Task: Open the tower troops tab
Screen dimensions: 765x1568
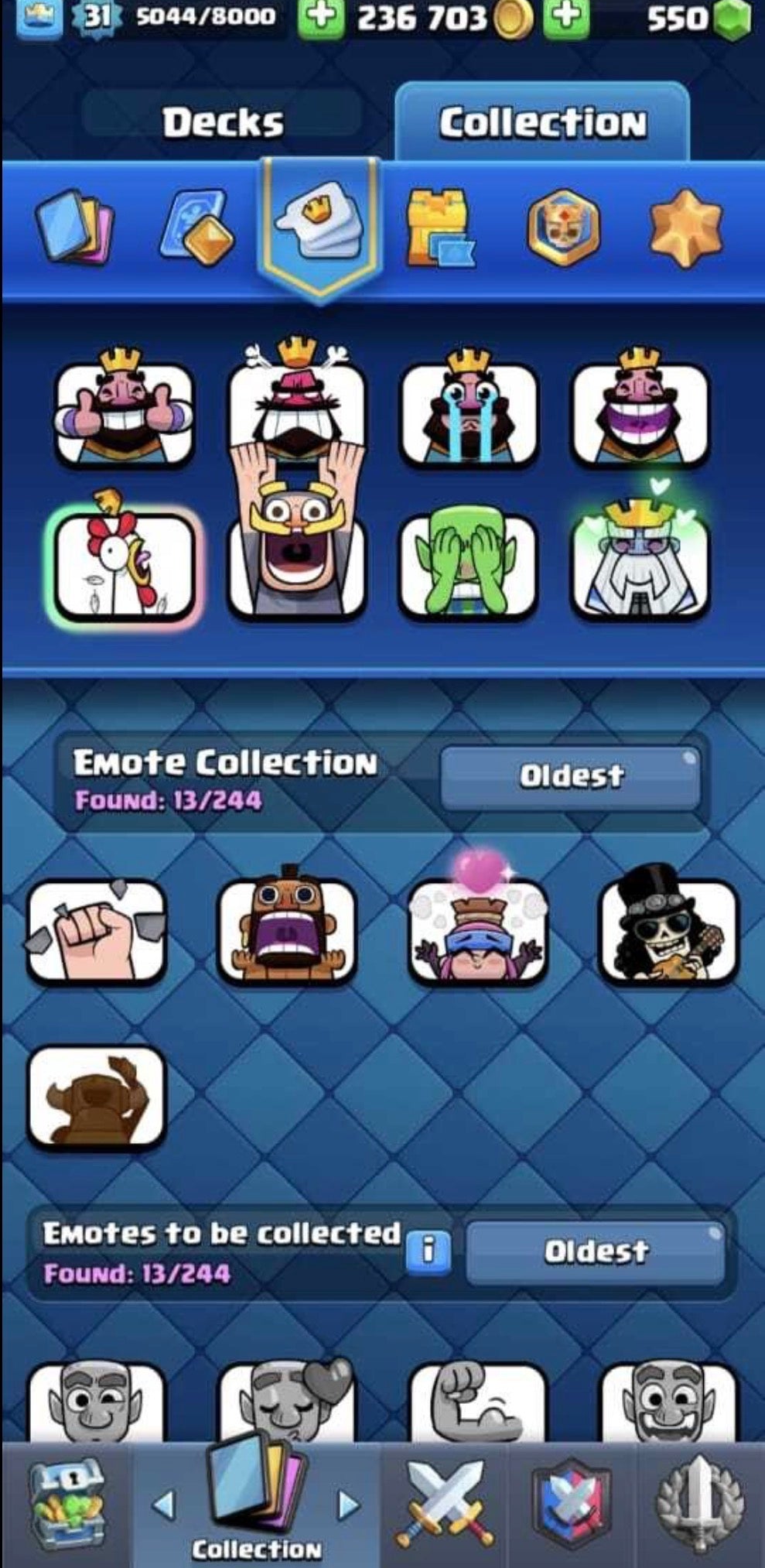Action: 440,227
